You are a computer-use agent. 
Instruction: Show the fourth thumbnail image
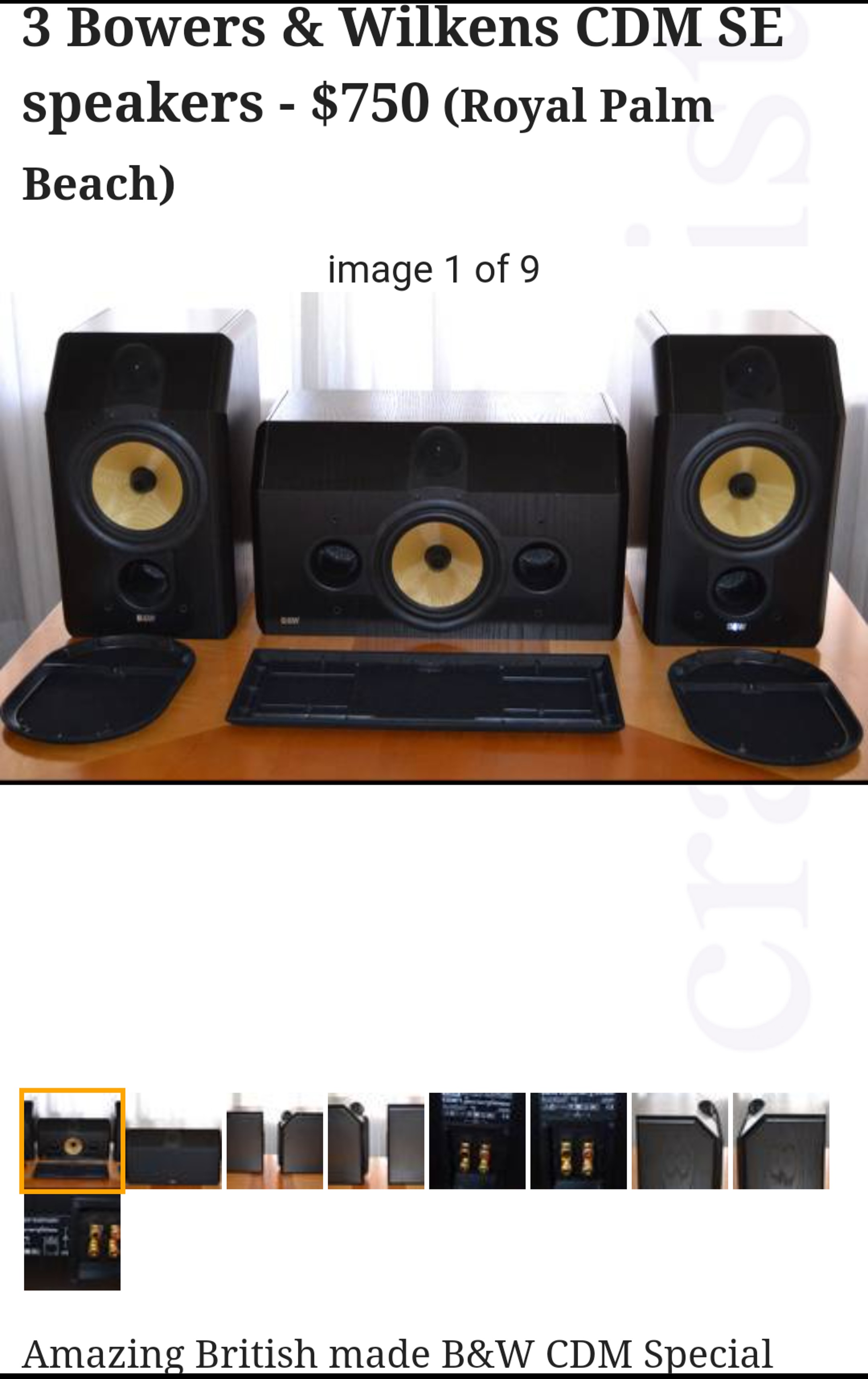point(376,1140)
